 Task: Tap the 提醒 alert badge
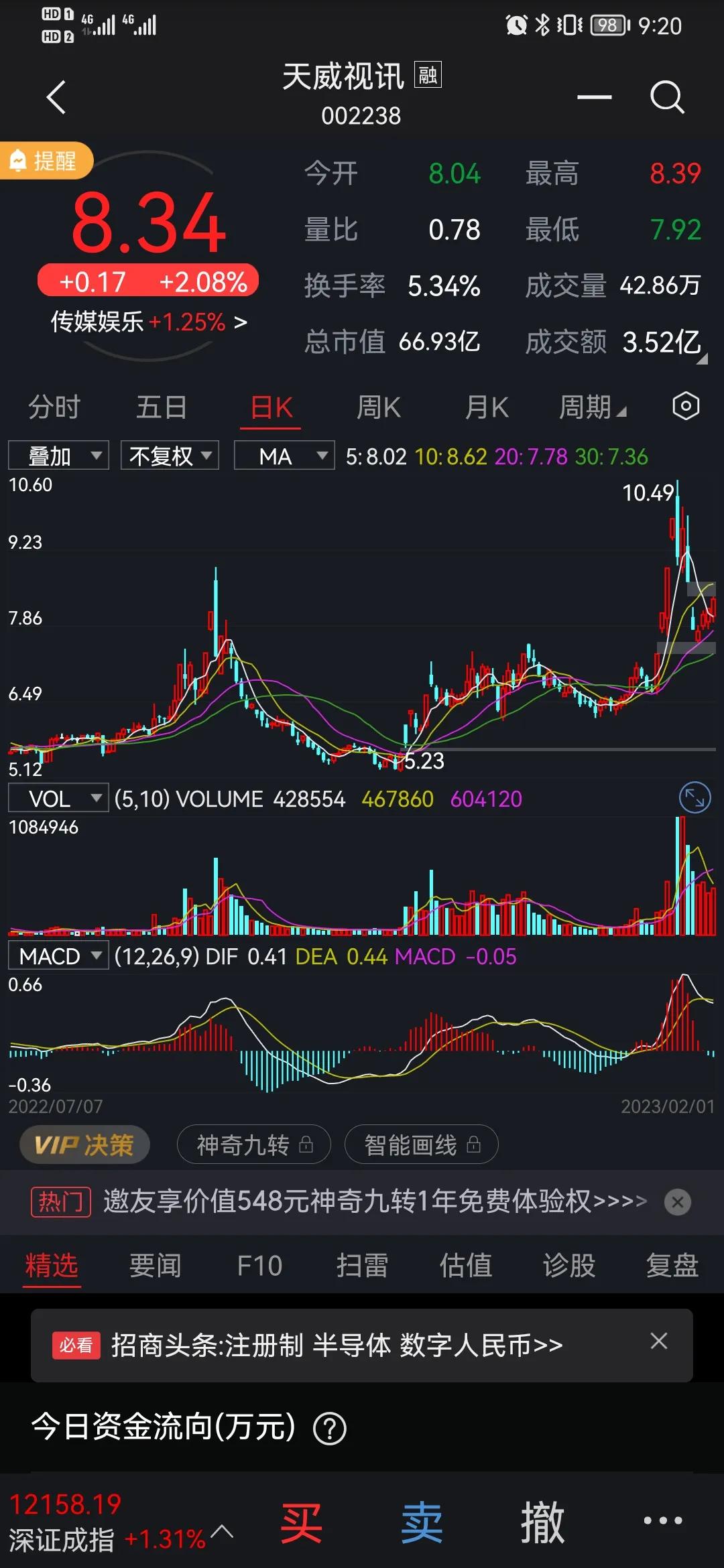pos(46,161)
